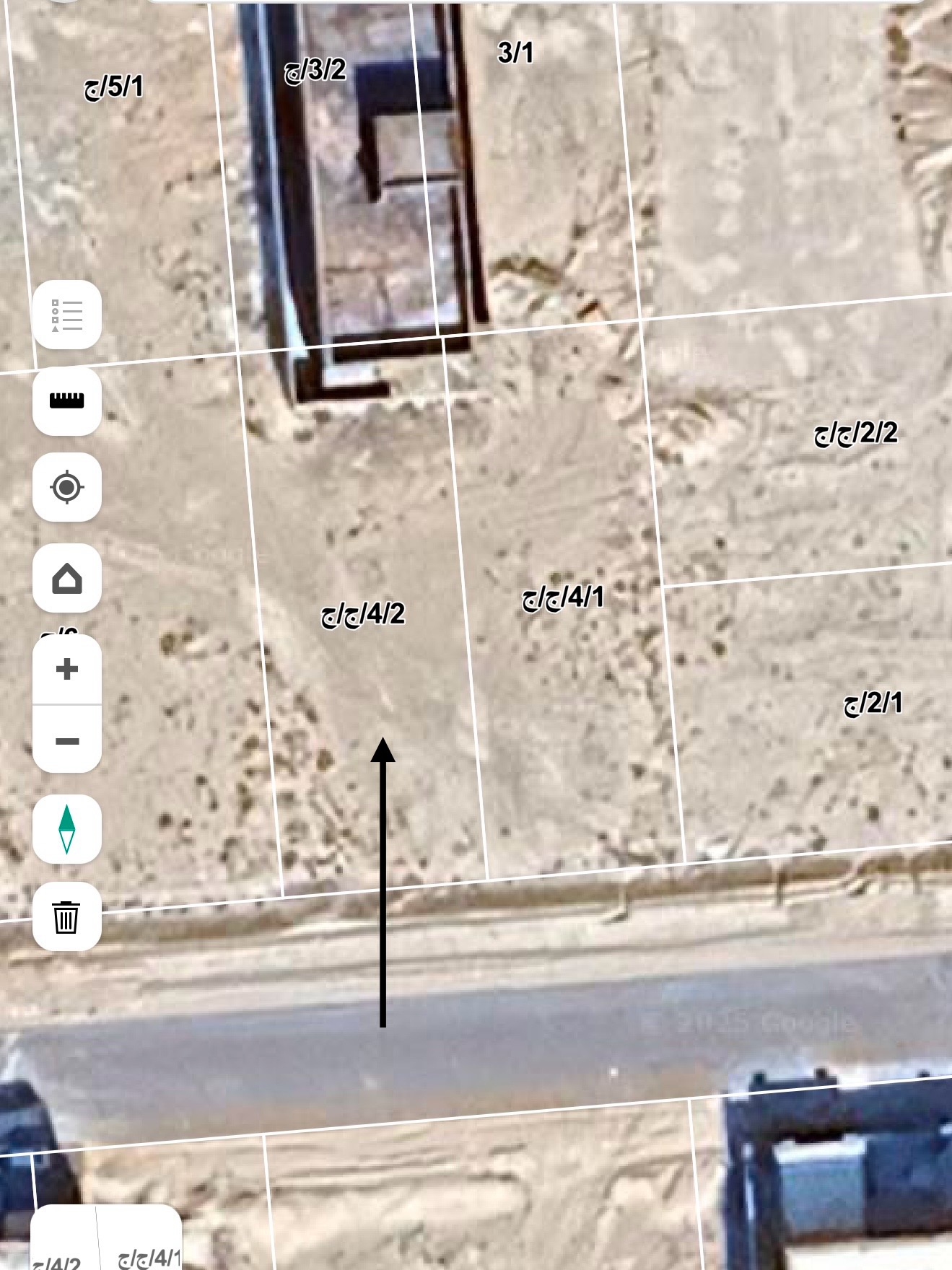The image size is (952, 1270).
Task: Open the map legend list
Action: (67, 315)
